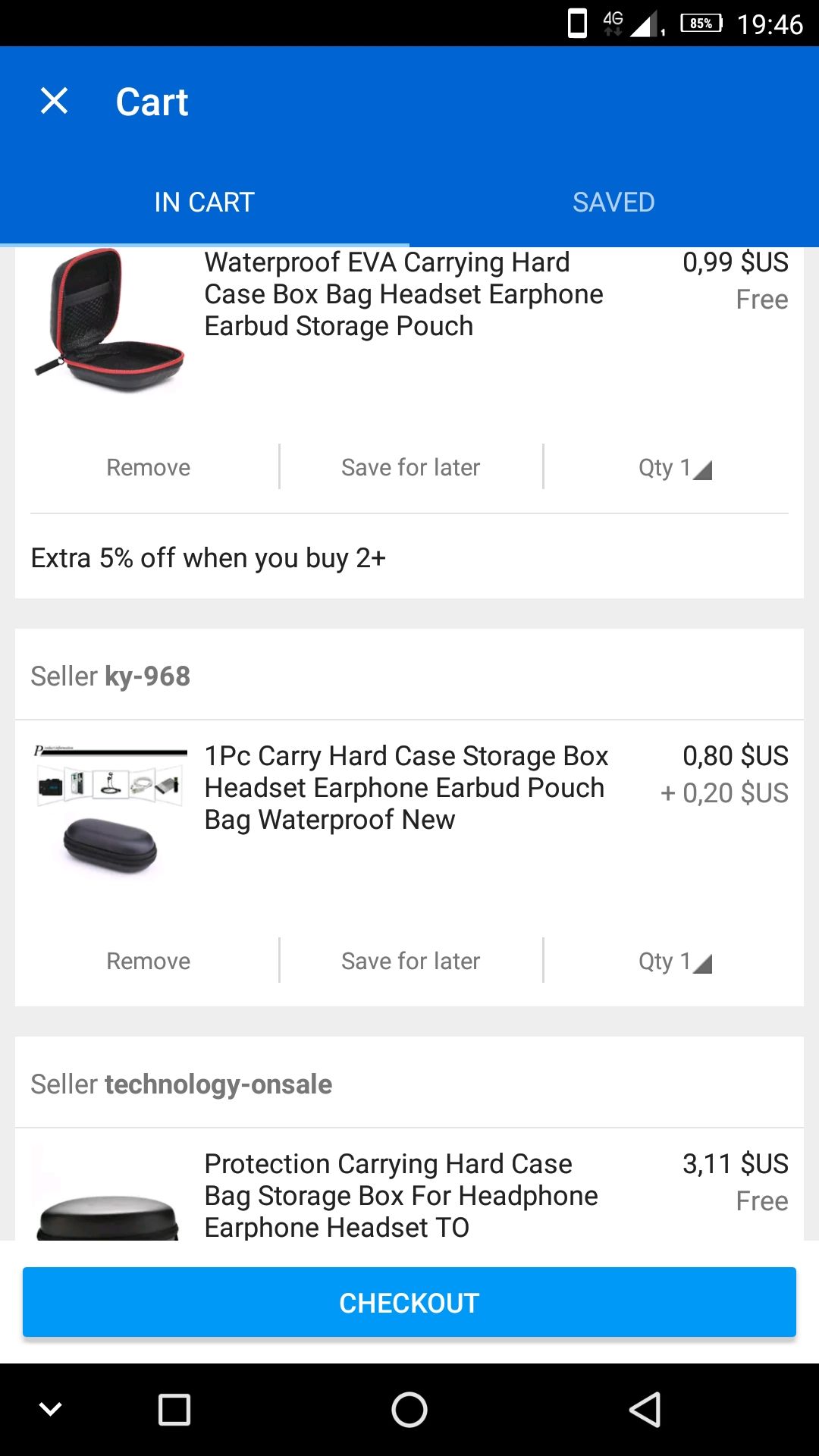Save the Waterproof EVA case for later
The width and height of the screenshot is (819, 1456).
411,467
